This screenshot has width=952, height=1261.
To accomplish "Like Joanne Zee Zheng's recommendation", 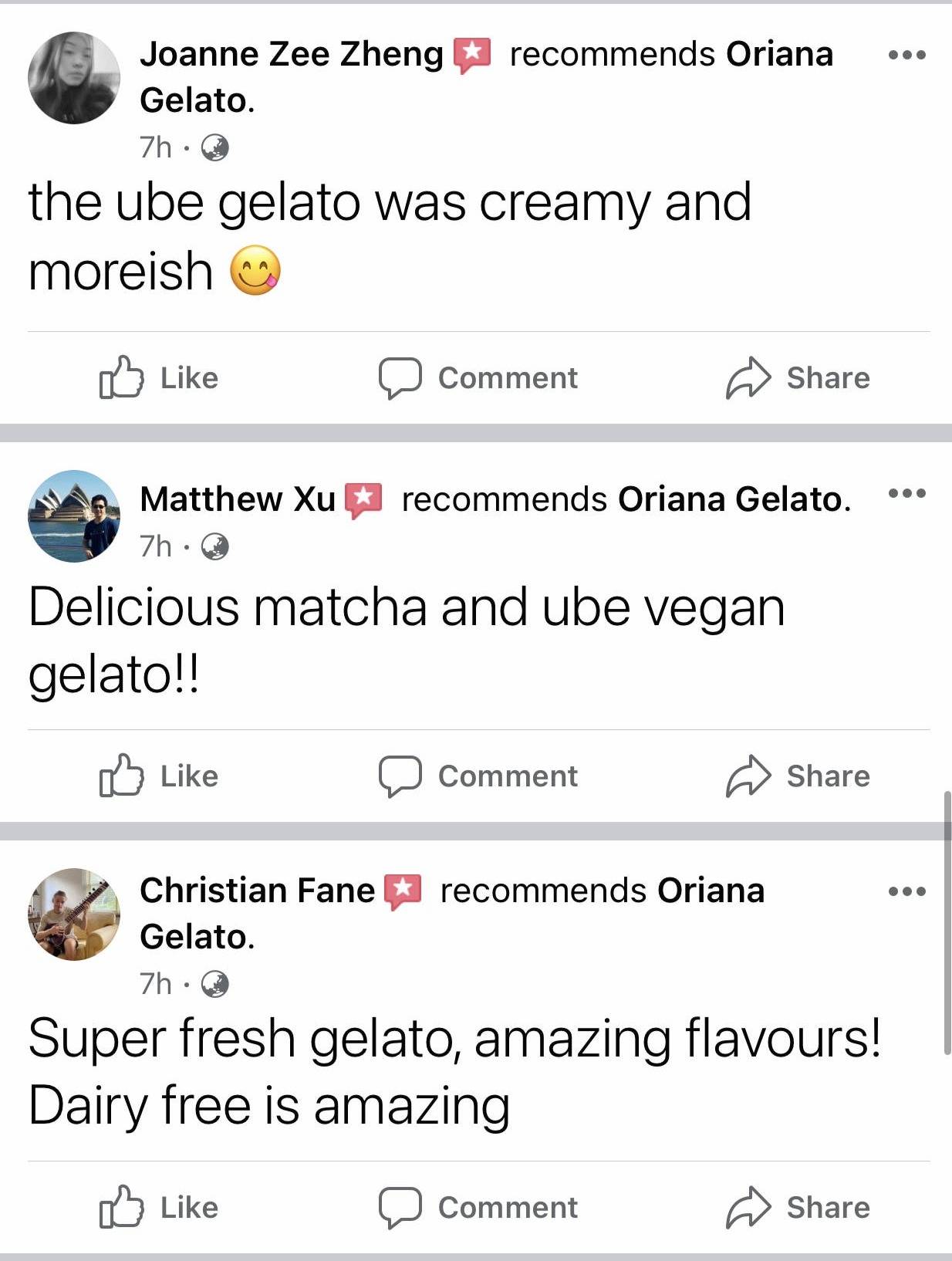I will (x=159, y=377).
